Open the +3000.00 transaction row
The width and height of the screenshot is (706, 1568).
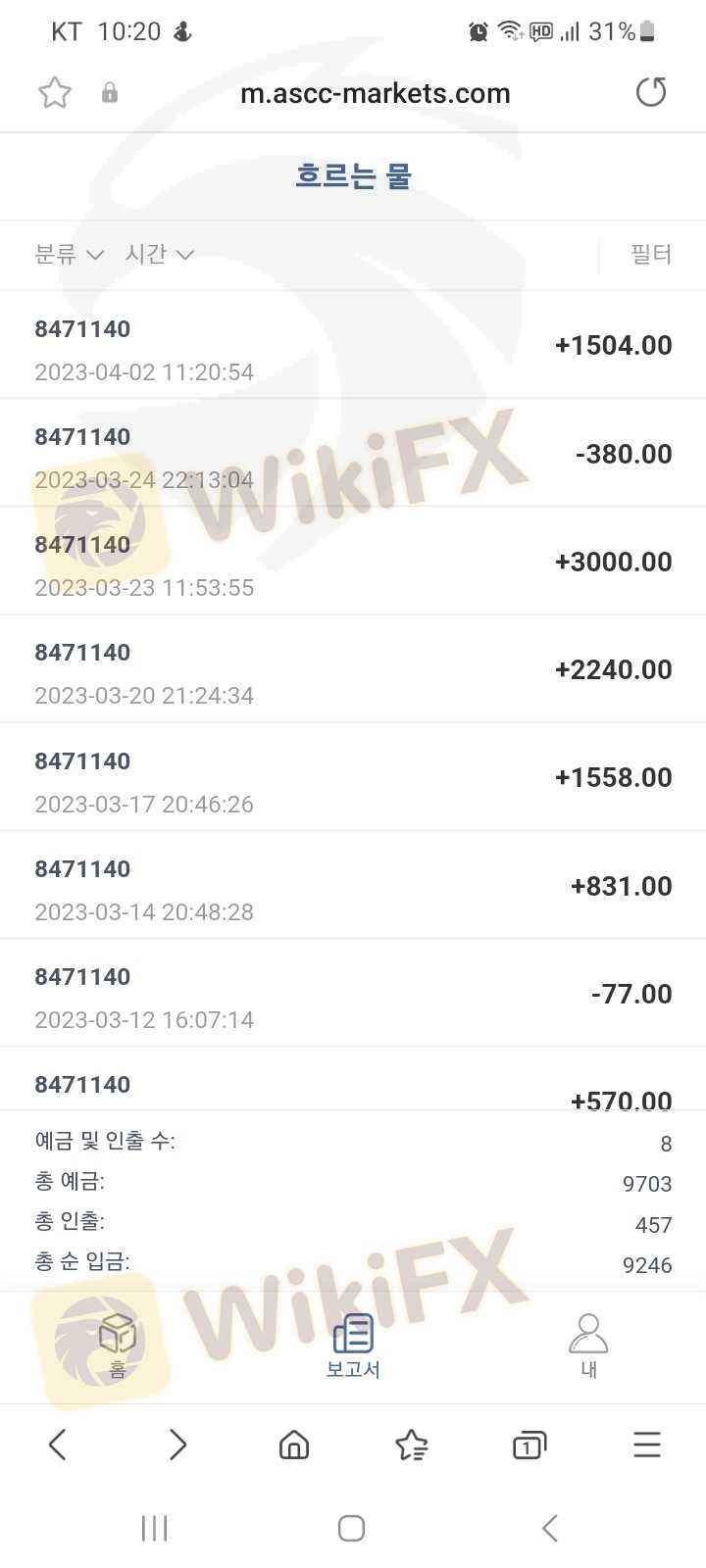[x=353, y=561]
